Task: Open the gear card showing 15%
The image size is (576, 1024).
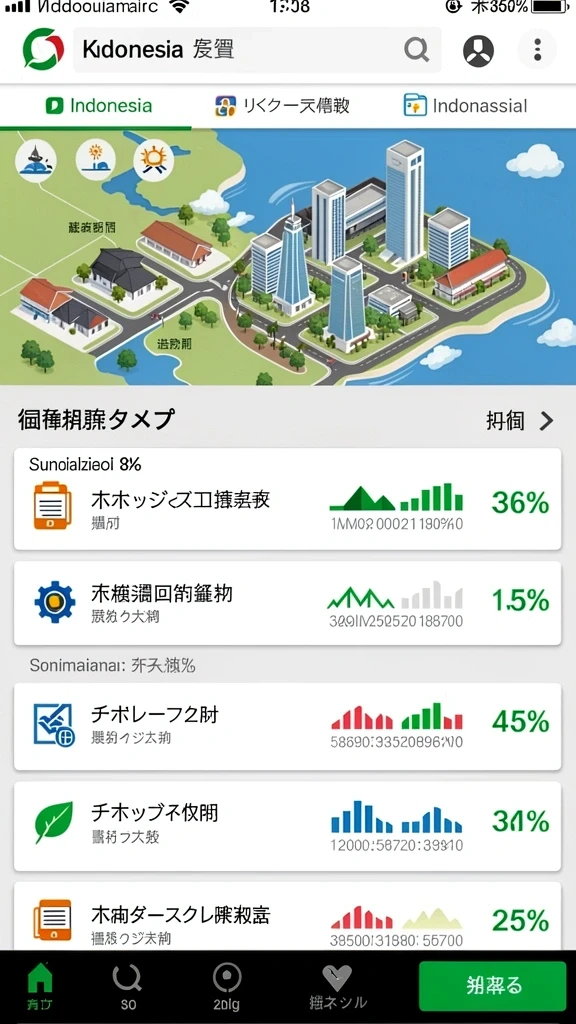Action: tap(287, 603)
